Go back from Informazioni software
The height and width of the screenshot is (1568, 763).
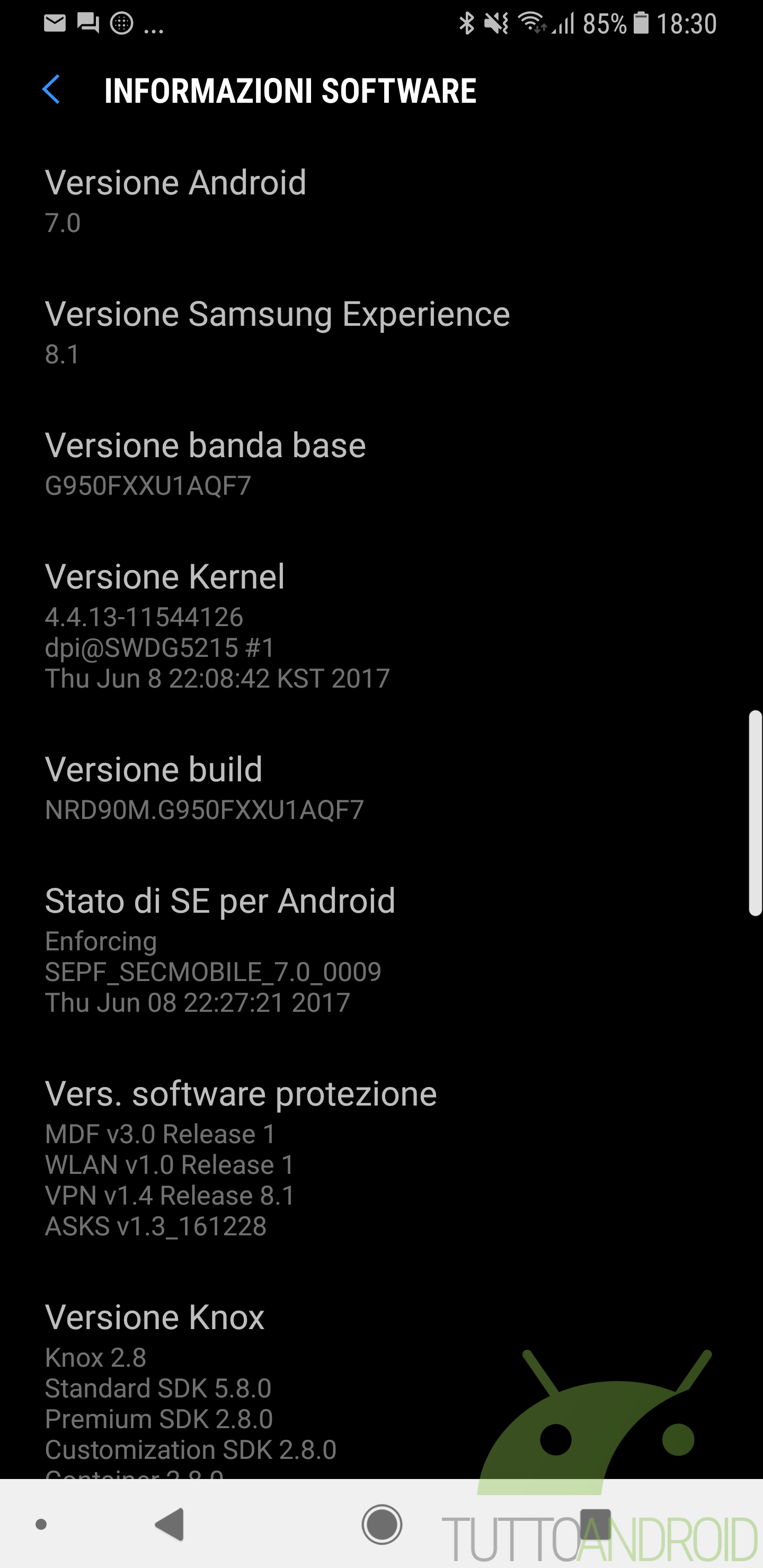click(51, 90)
